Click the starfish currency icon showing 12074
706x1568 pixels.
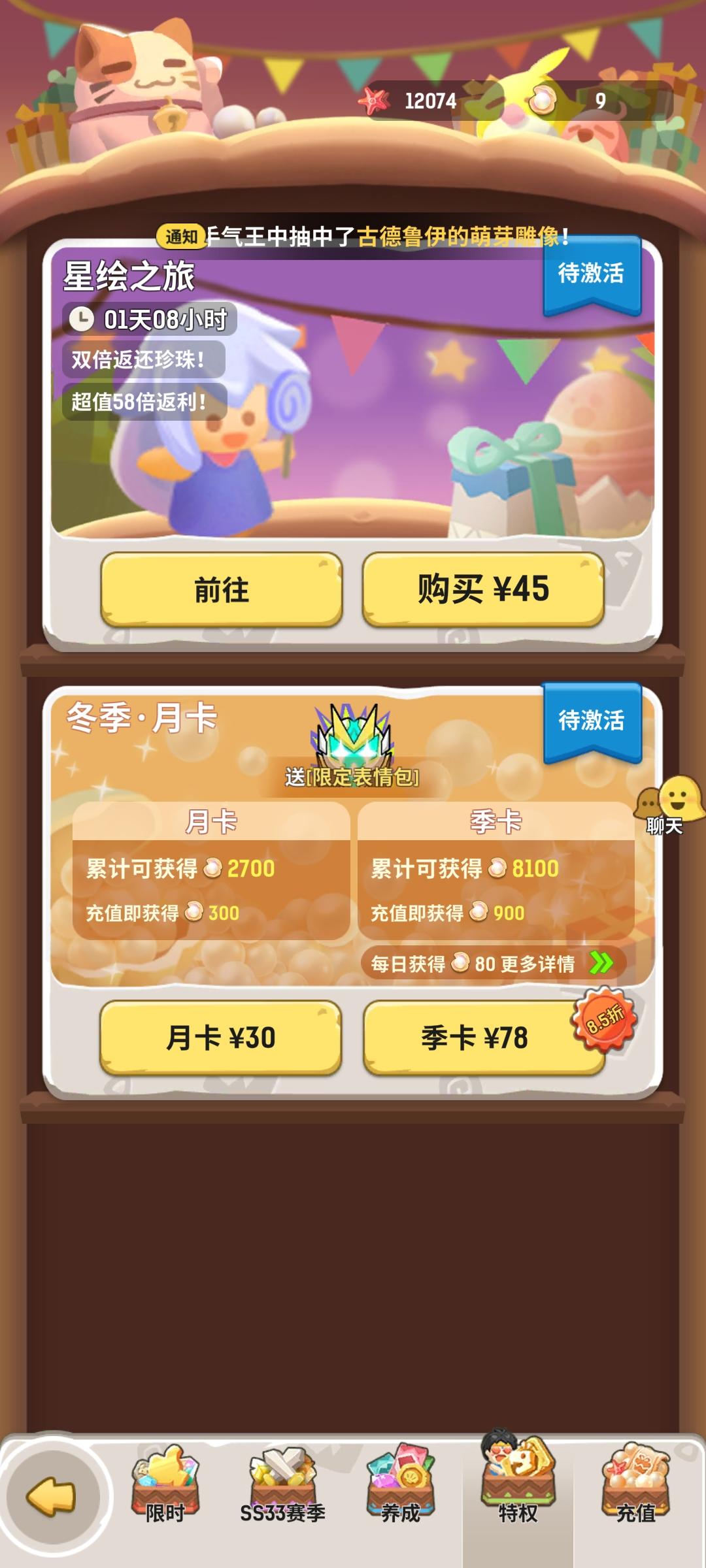(374, 101)
